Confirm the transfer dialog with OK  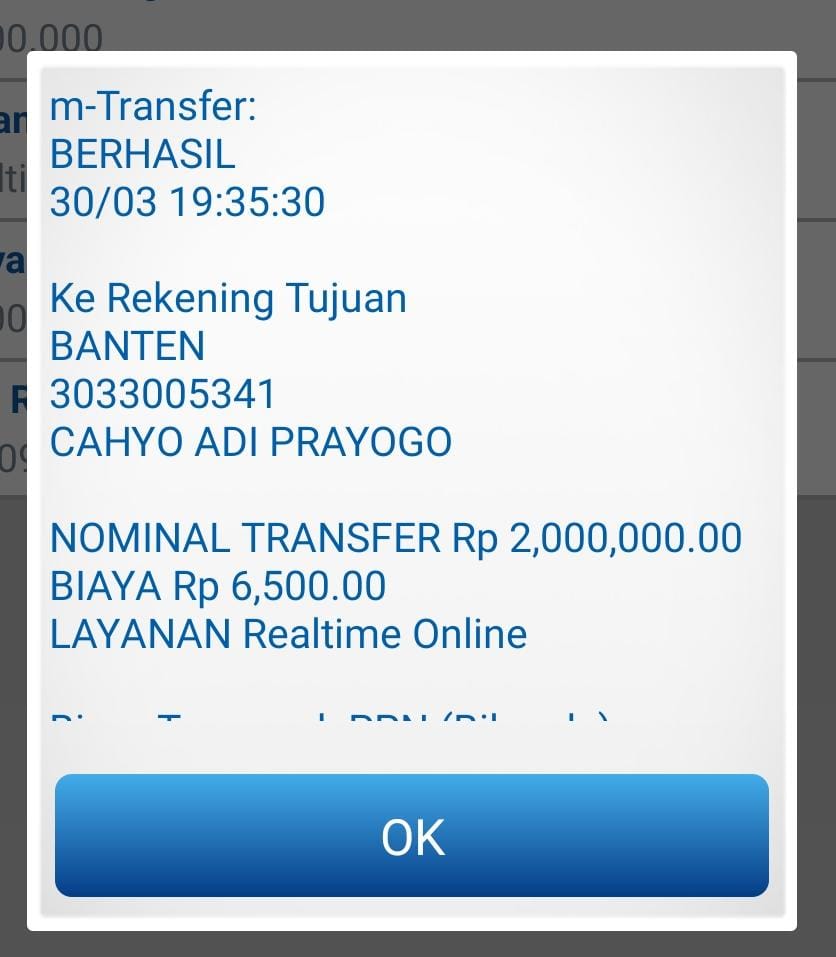412,836
